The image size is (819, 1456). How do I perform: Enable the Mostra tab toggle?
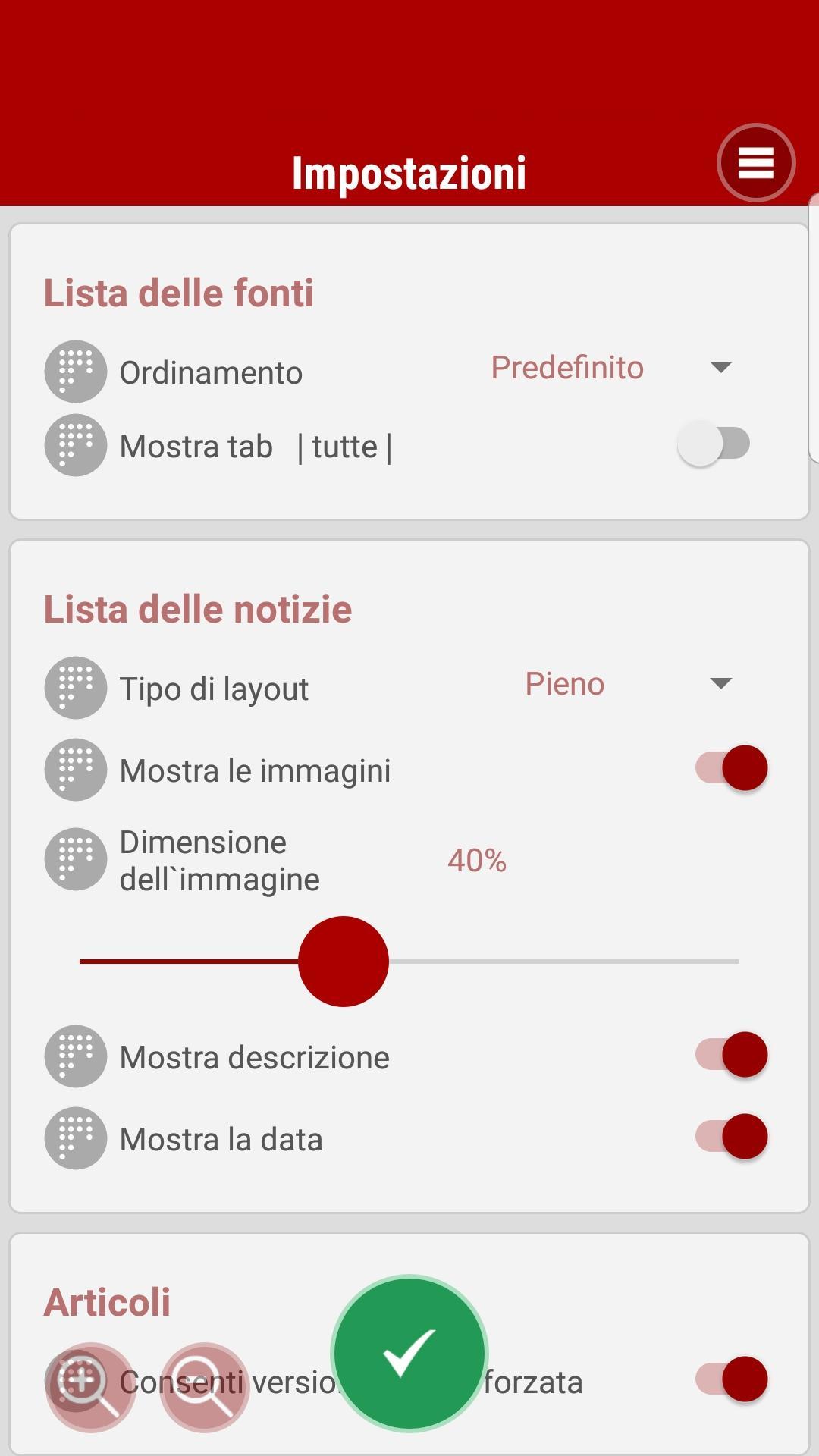pos(714,444)
